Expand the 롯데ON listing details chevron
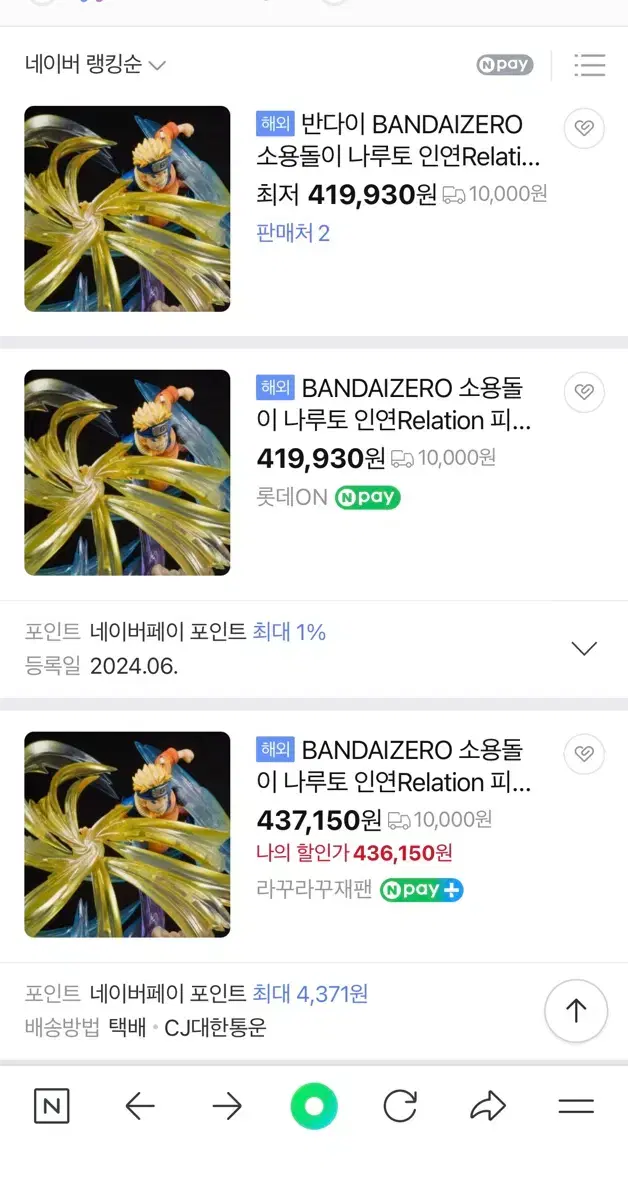Viewport: 628px width, 1200px height. click(x=584, y=648)
